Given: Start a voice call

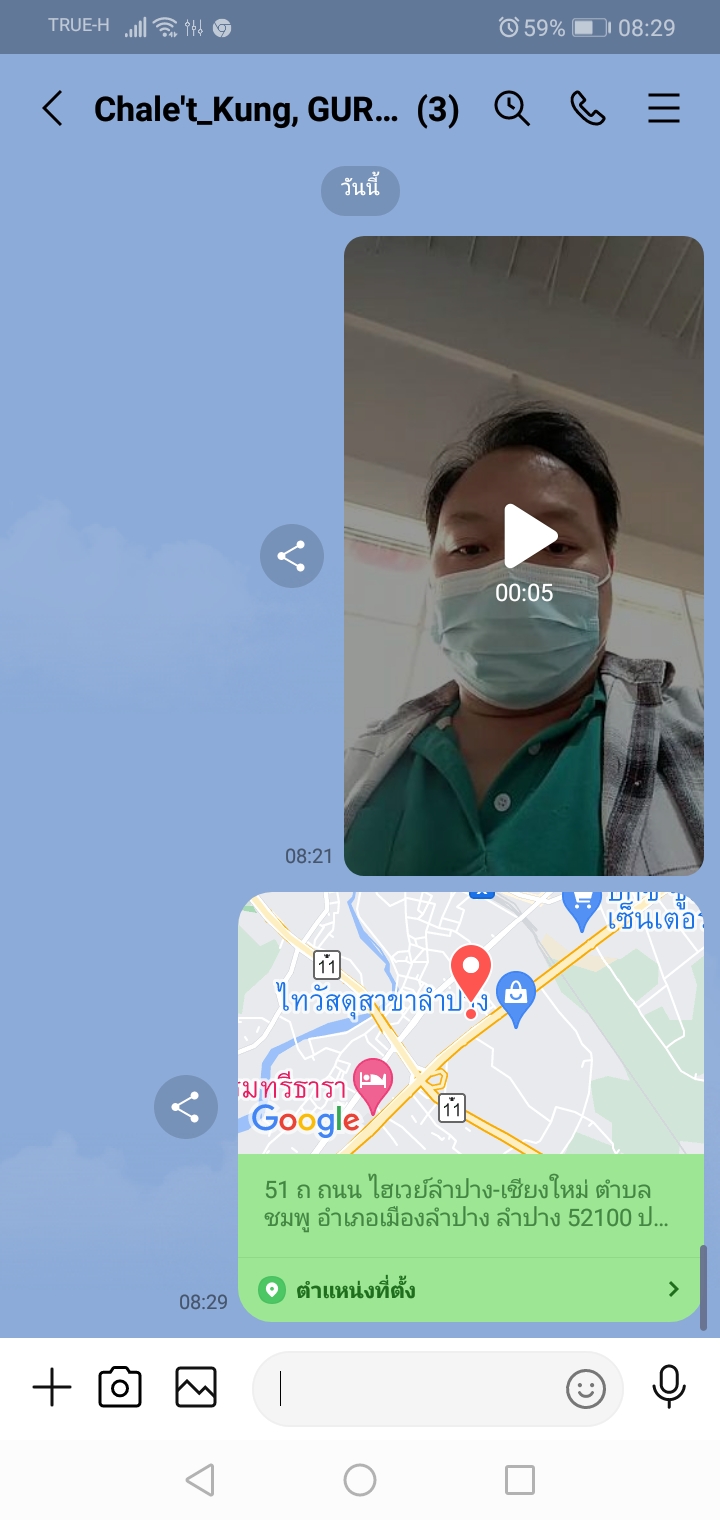Looking at the screenshot, I should pyautogui.click(x=588, y=108).
